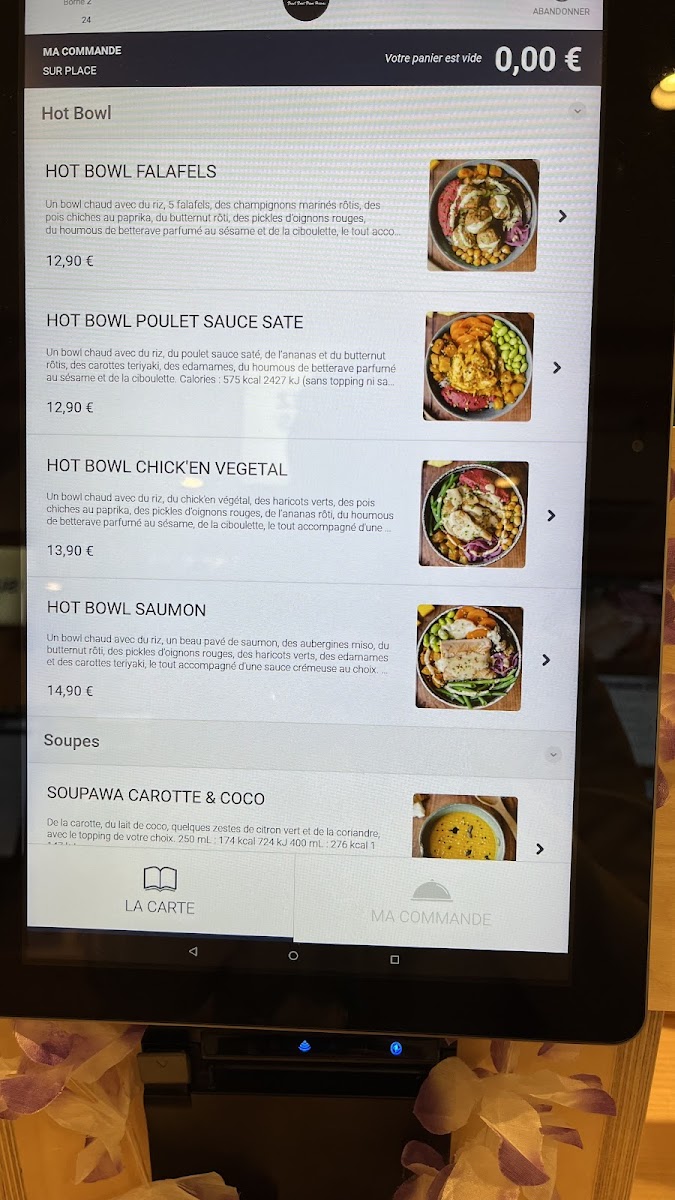Screen dimensions: 675x1200
Task: Collapse the Hot Bowl section
Action: pyautogui.click(x=577, y=111)
